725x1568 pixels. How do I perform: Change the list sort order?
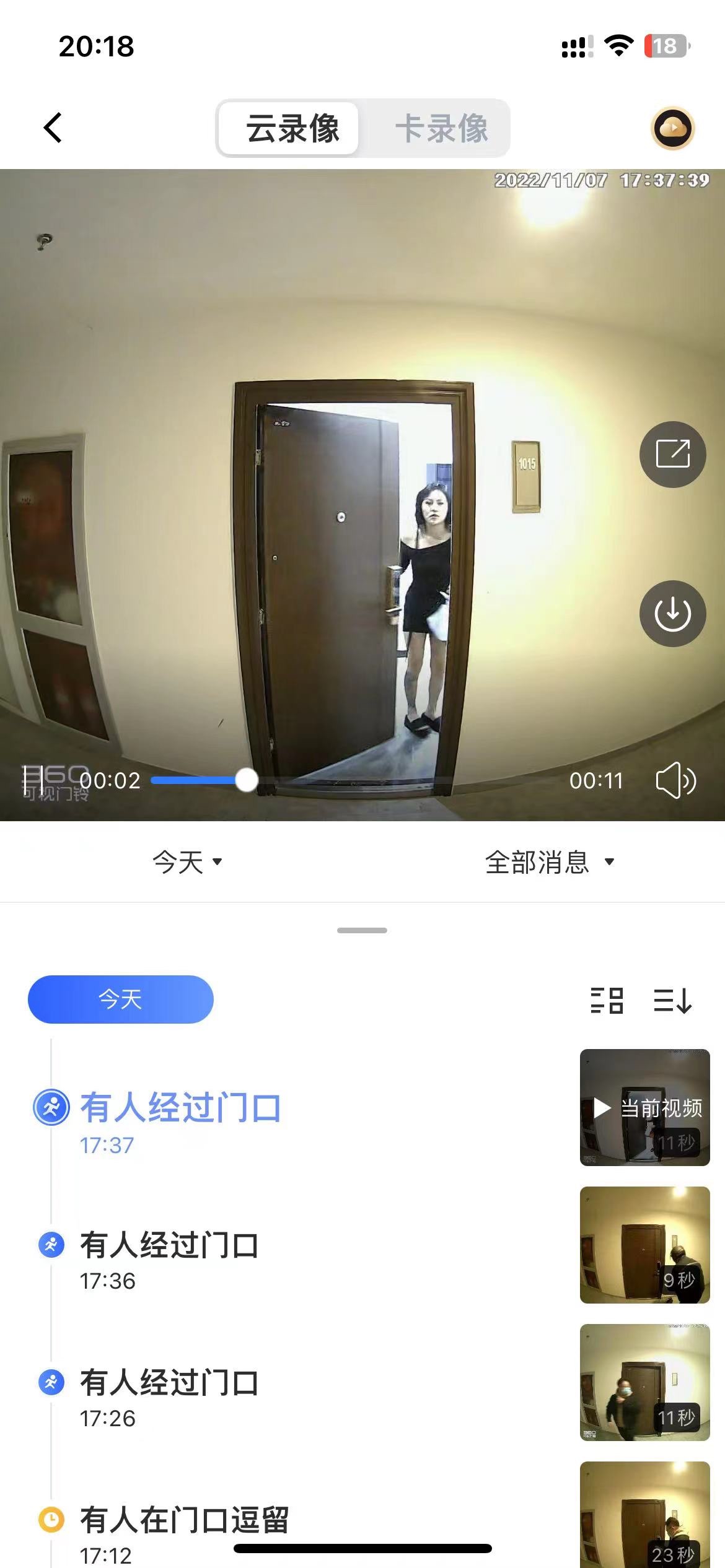pyautogui.click(x=672, y=1000)
